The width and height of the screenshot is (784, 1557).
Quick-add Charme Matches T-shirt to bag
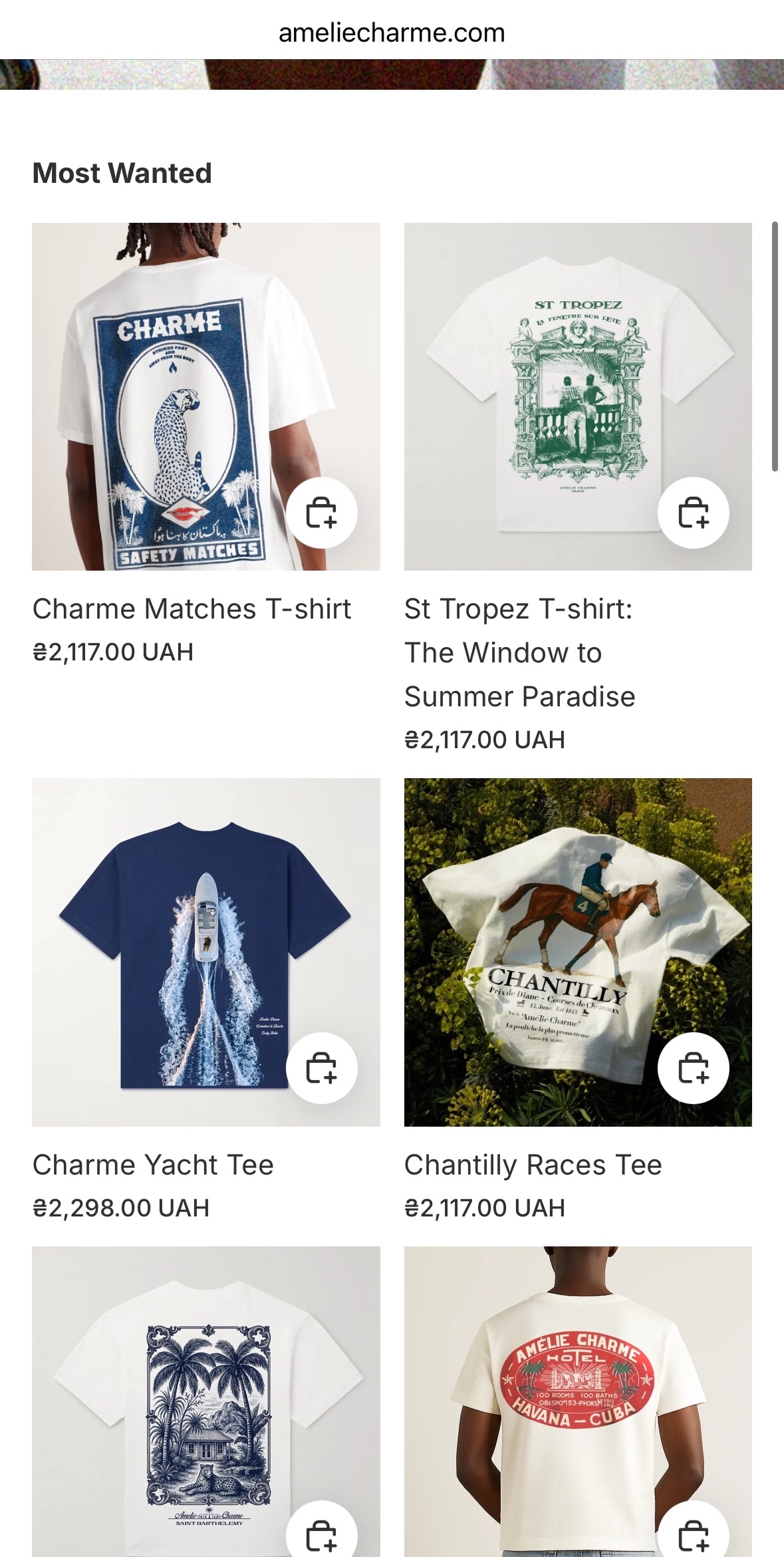(322, 513)
